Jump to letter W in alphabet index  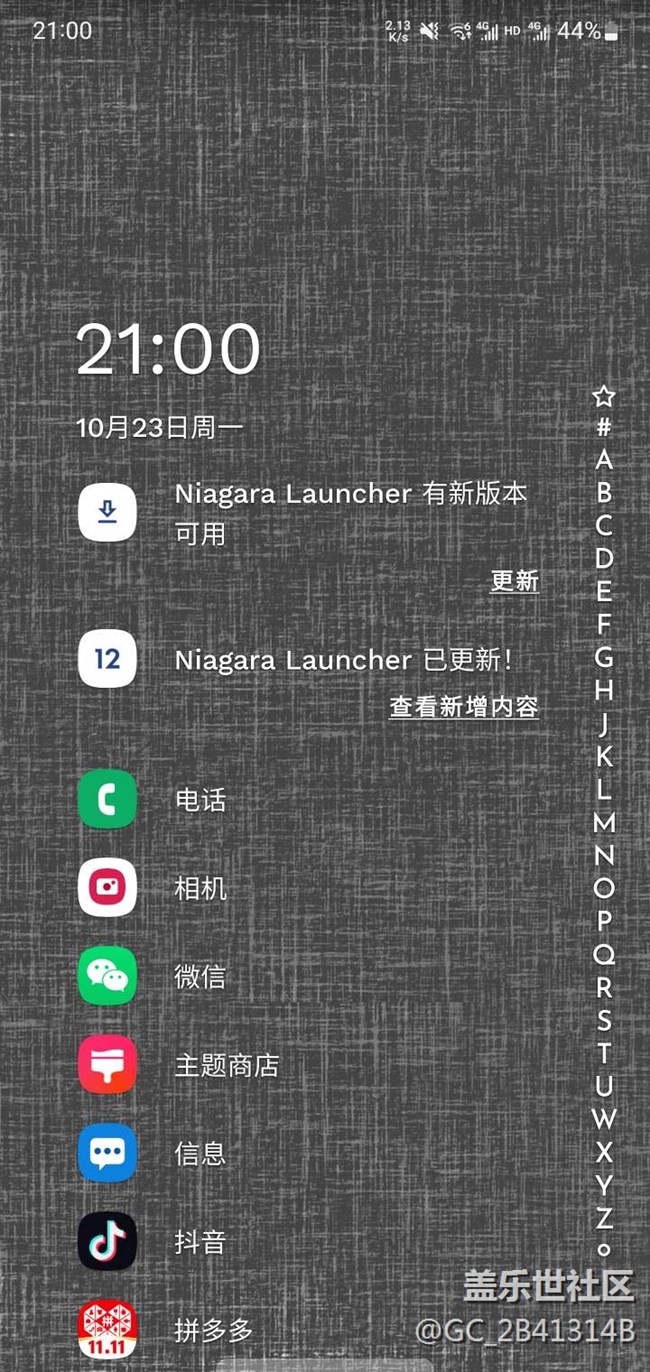pos(603,1119)
